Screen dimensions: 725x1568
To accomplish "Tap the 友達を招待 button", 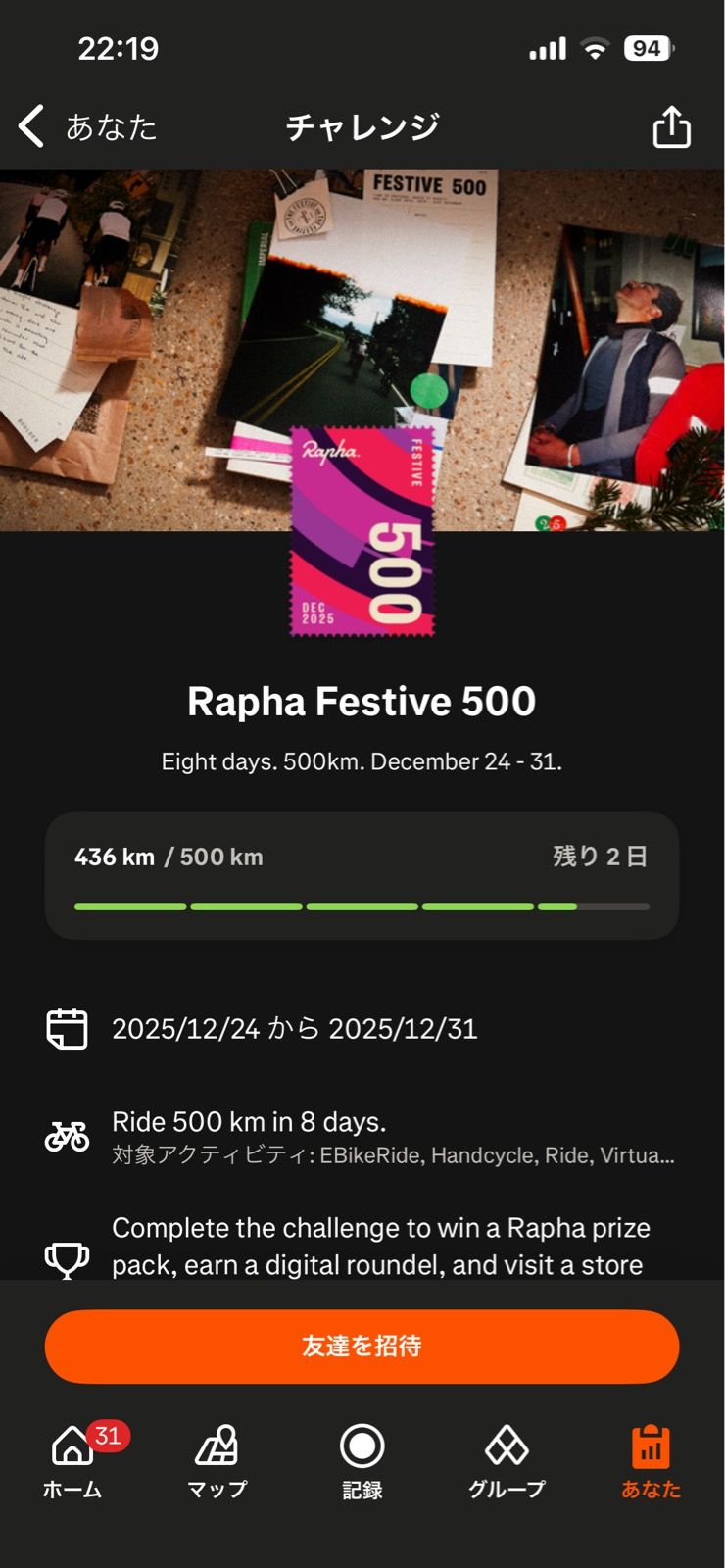I will click(x=362, y=1346).
